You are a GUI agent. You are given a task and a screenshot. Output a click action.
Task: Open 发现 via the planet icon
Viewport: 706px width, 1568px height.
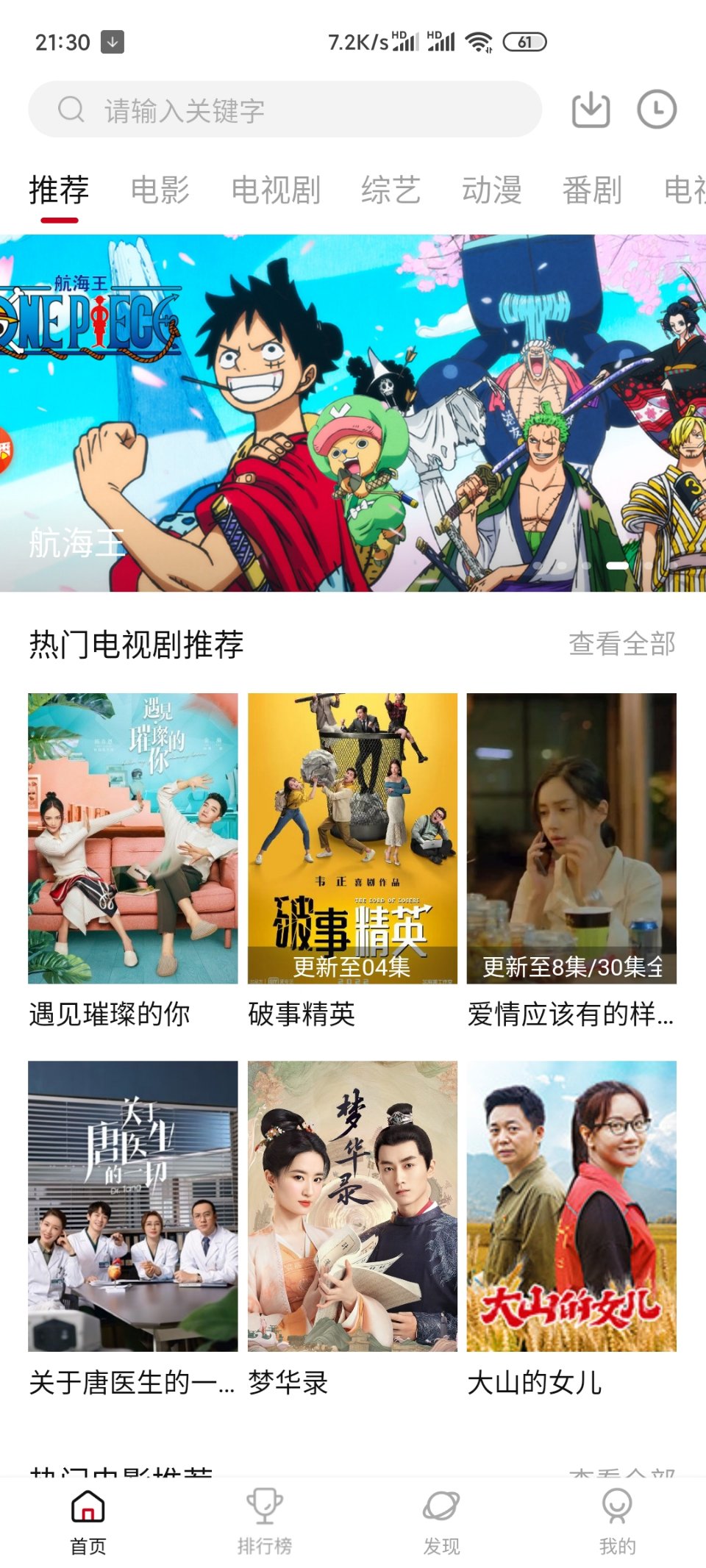[440, 1506]
